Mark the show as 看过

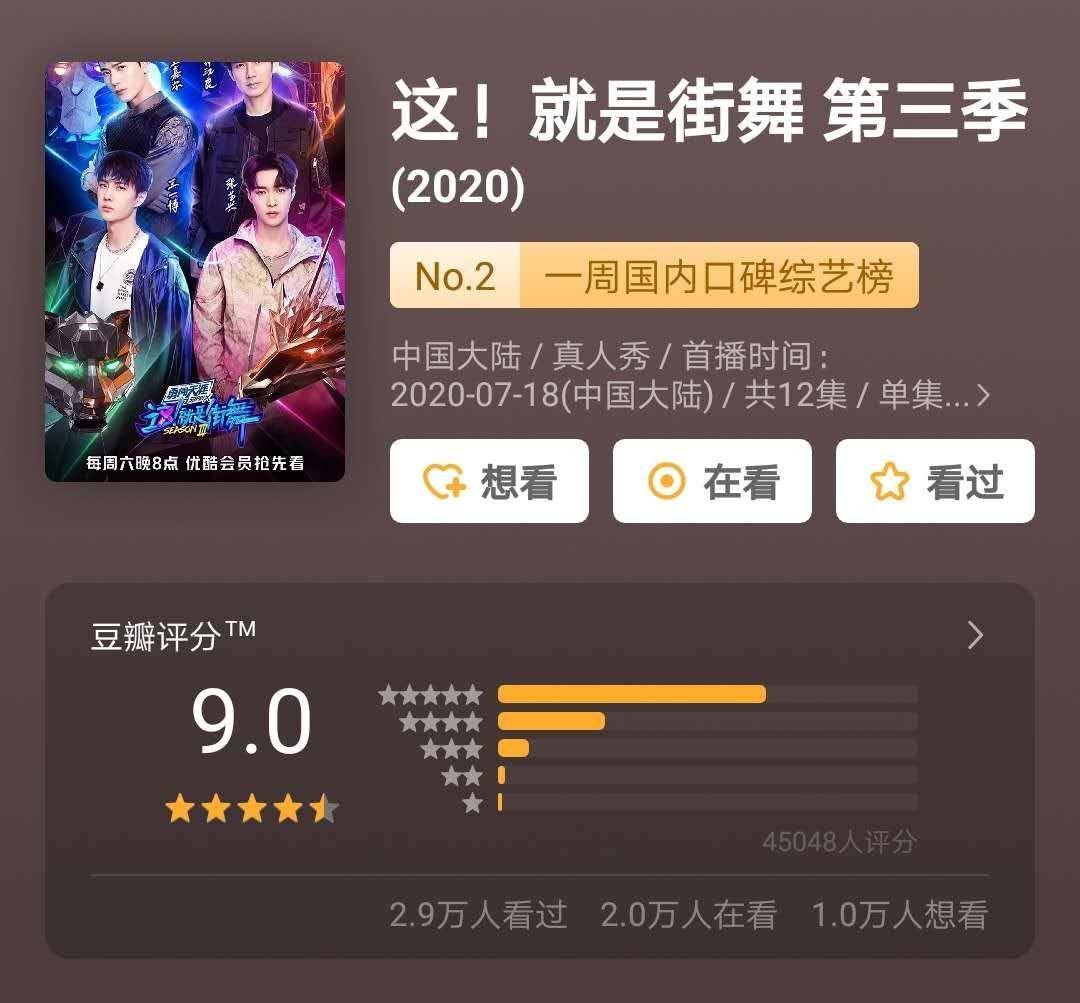(x=935, y=481)
